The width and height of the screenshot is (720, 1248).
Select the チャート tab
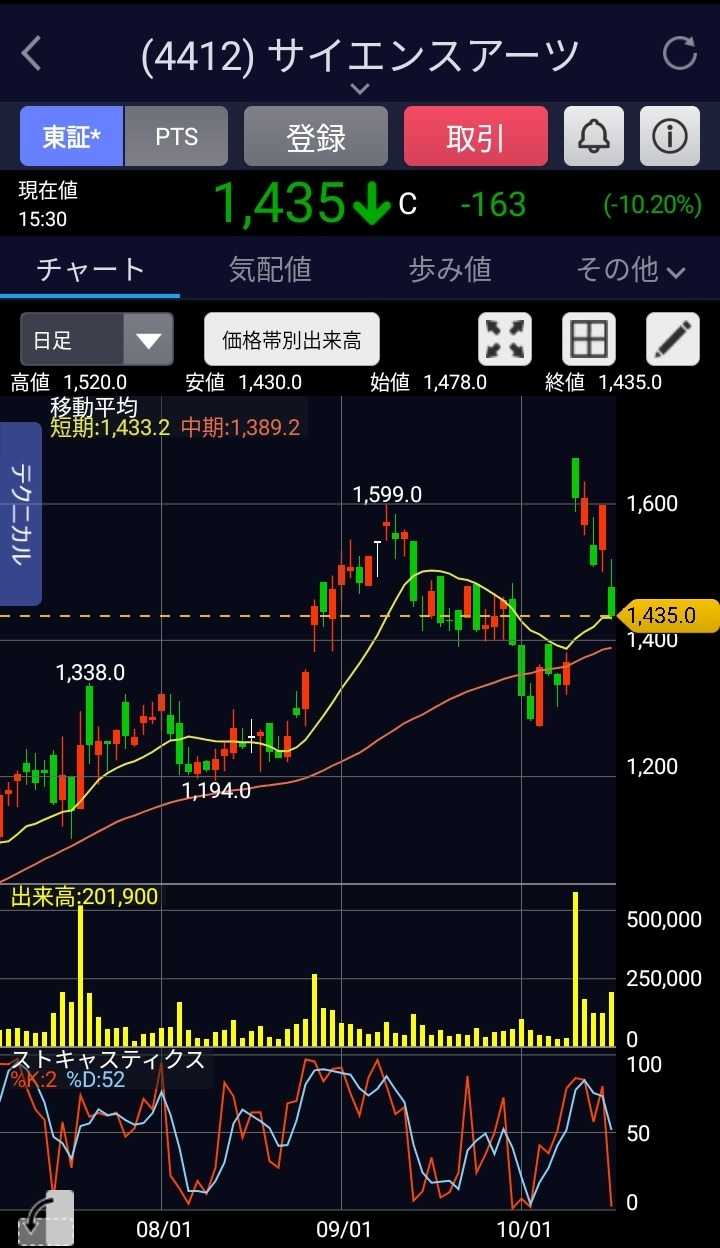pyautogui.click(x=90, y=269)
